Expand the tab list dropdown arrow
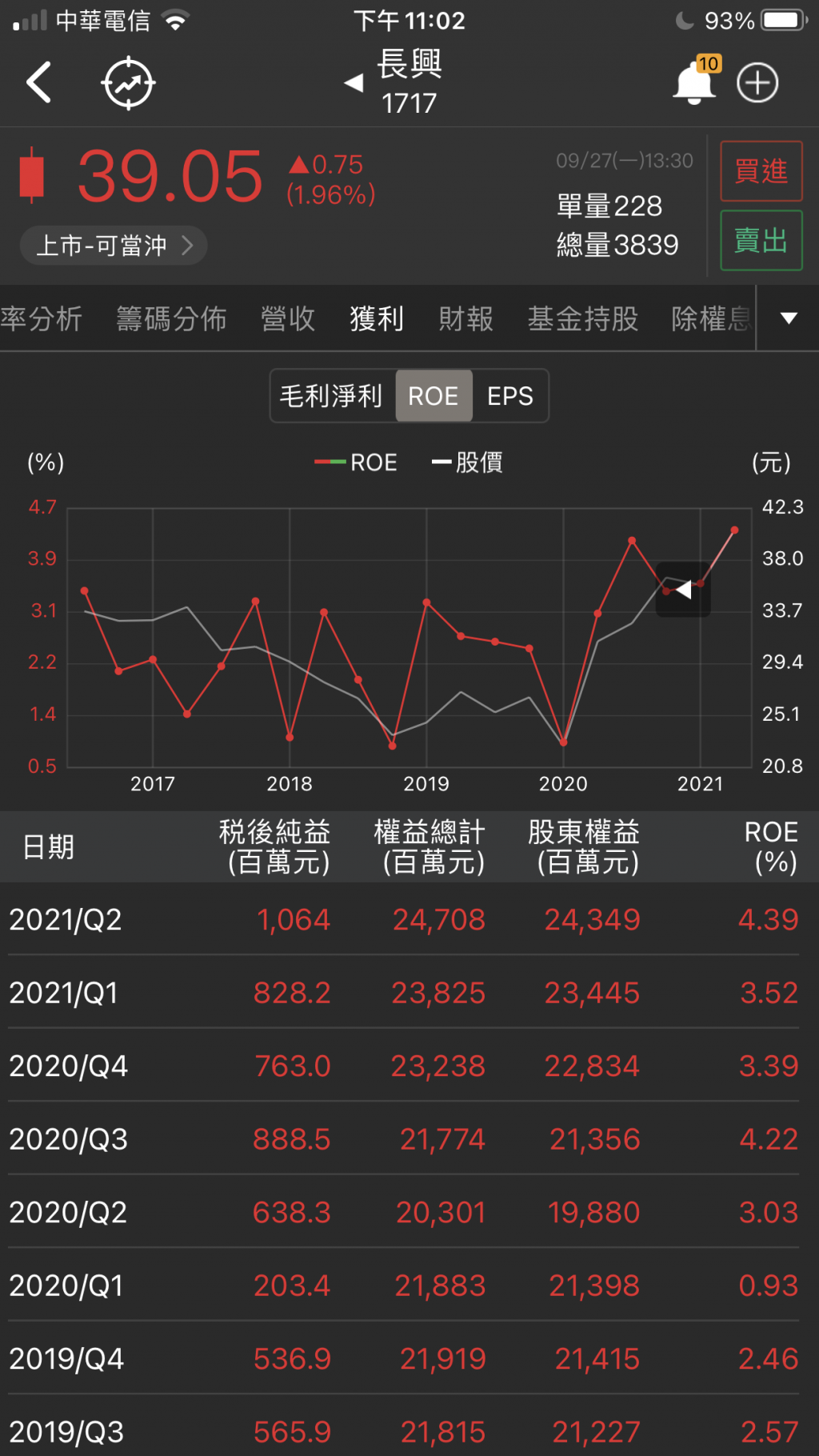 coord(789,318)
